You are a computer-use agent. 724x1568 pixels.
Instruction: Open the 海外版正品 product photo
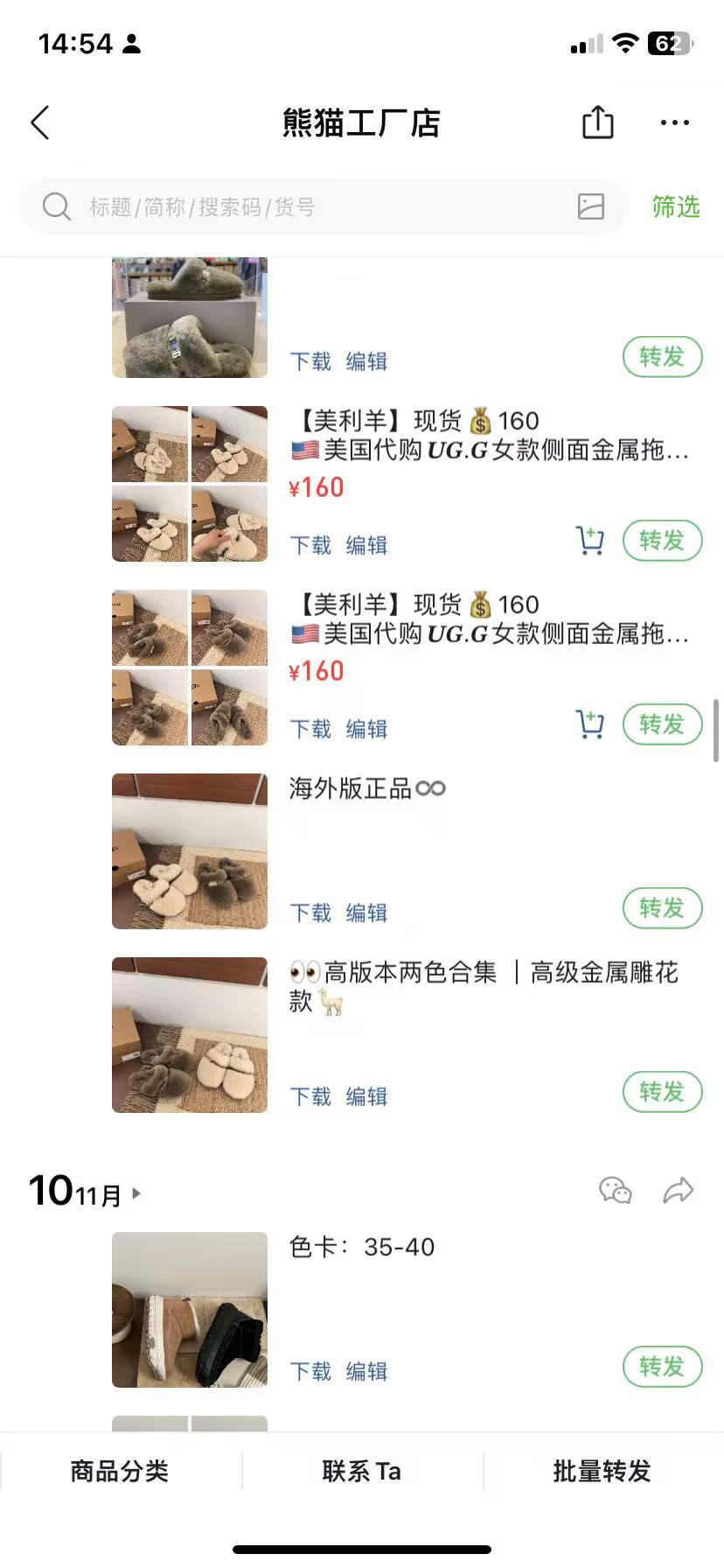[x=190, y=851]
